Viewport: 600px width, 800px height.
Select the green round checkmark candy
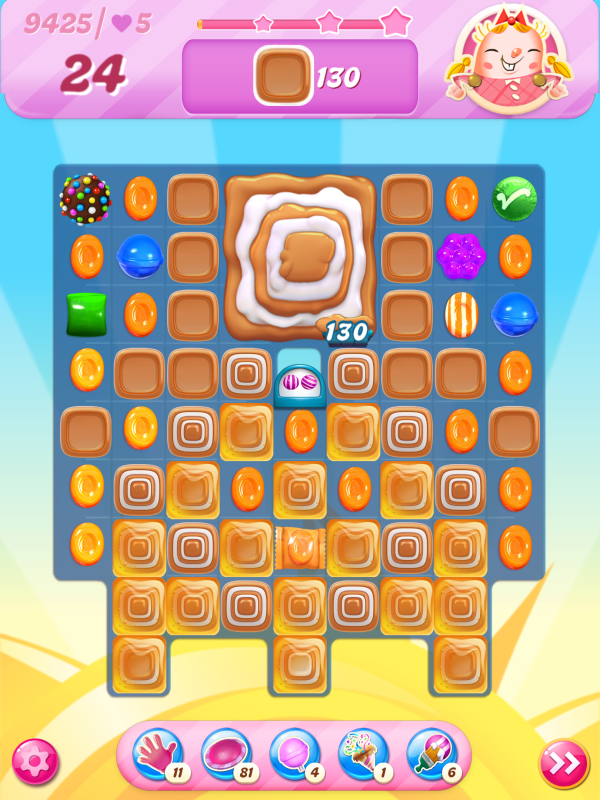(x=515, y=199)
